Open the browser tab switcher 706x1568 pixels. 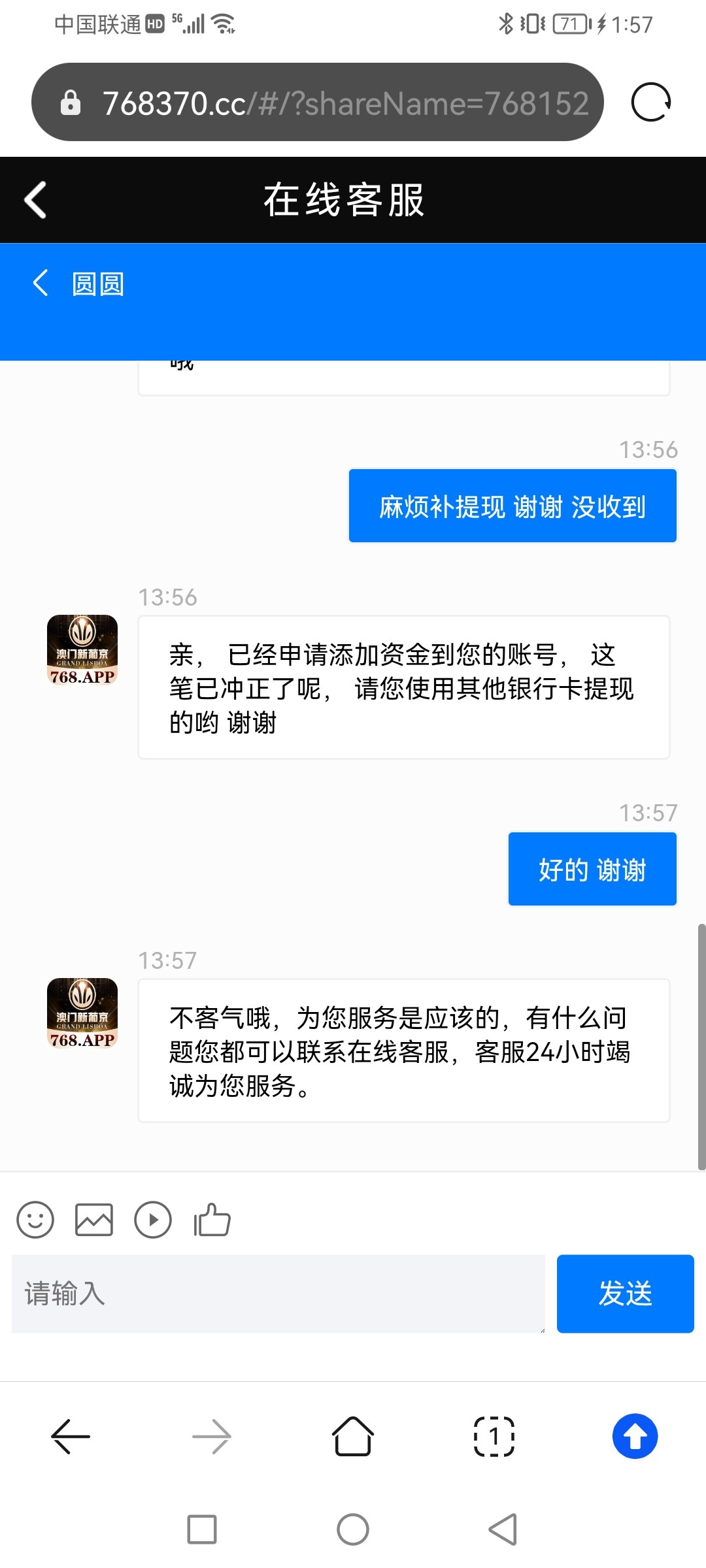pyautogui.click(x=494, y=1437)
